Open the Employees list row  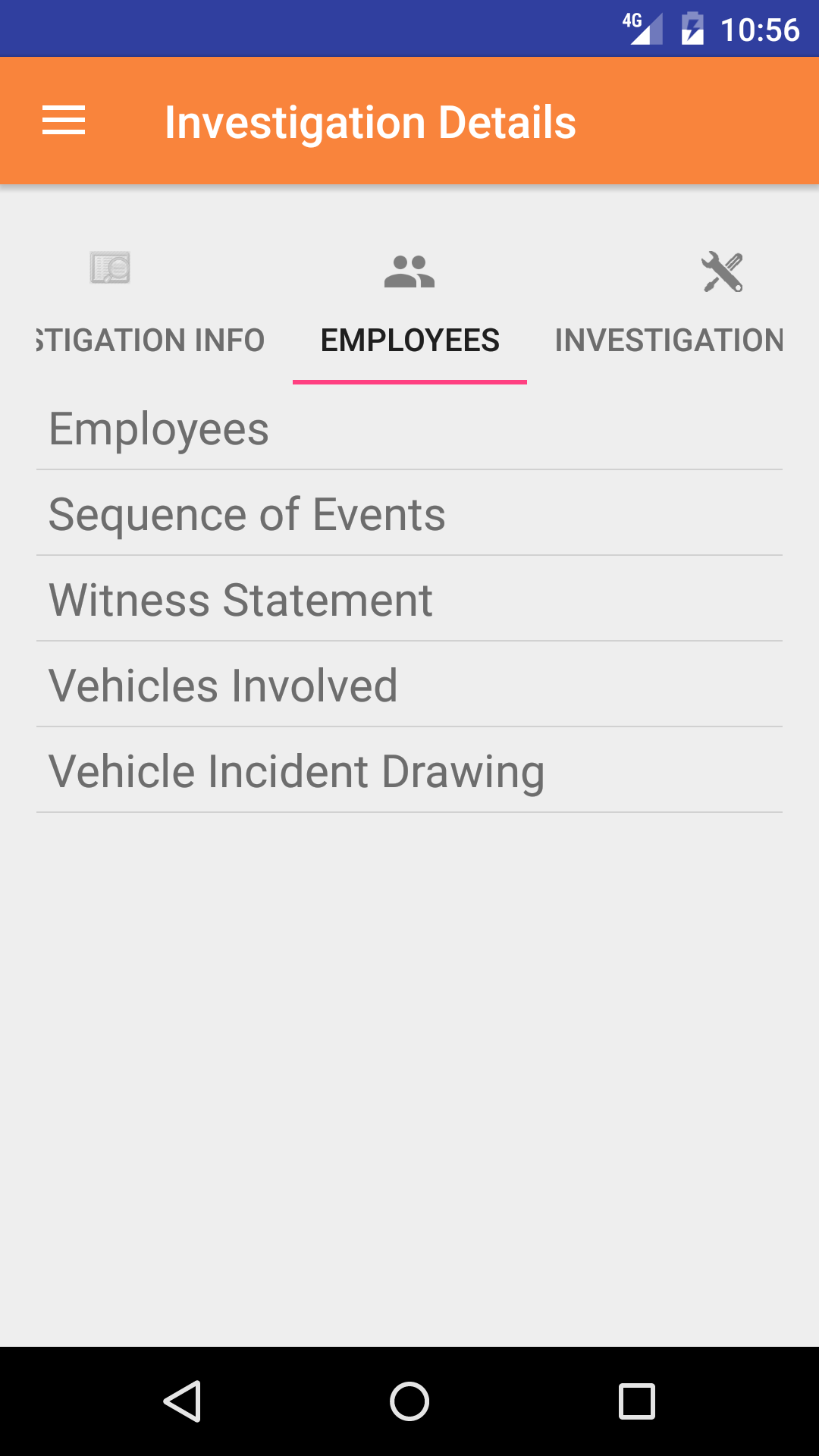(409, 429)
